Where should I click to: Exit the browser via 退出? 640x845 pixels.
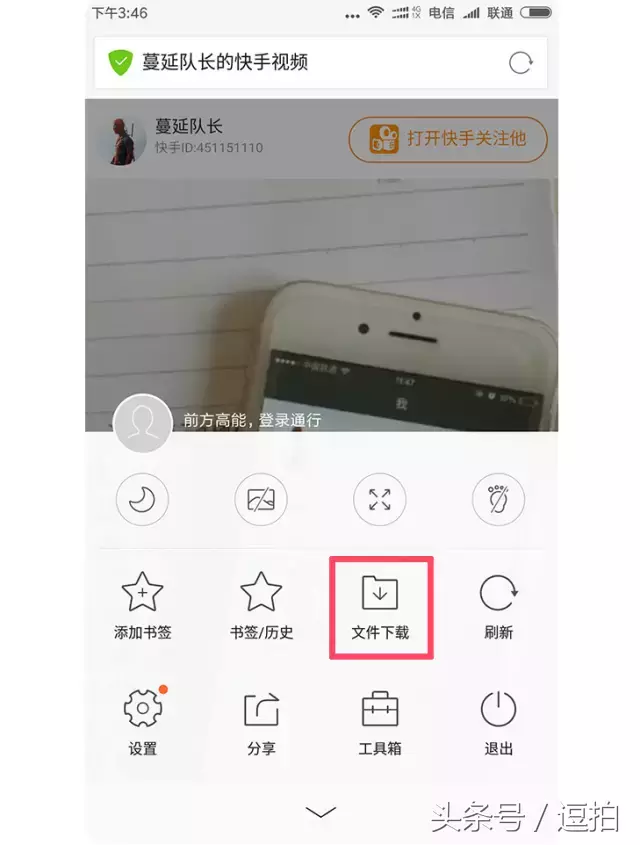498,720
